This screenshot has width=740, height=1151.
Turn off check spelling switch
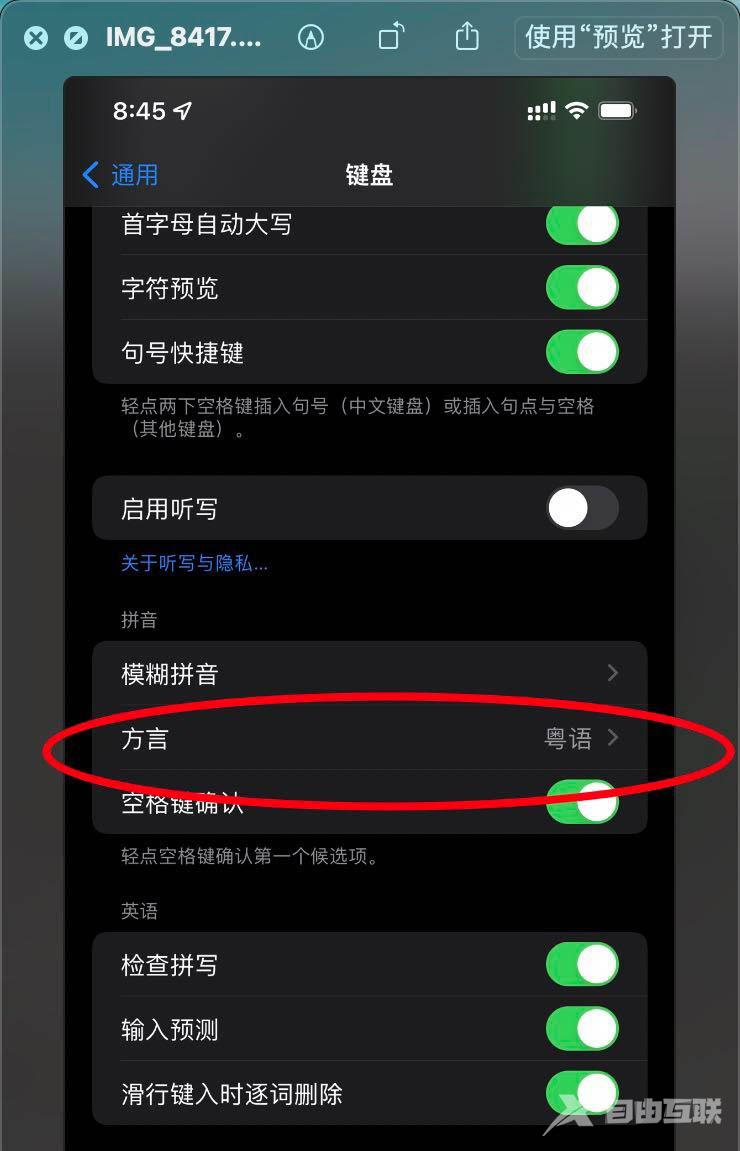(x=582, y=965)
